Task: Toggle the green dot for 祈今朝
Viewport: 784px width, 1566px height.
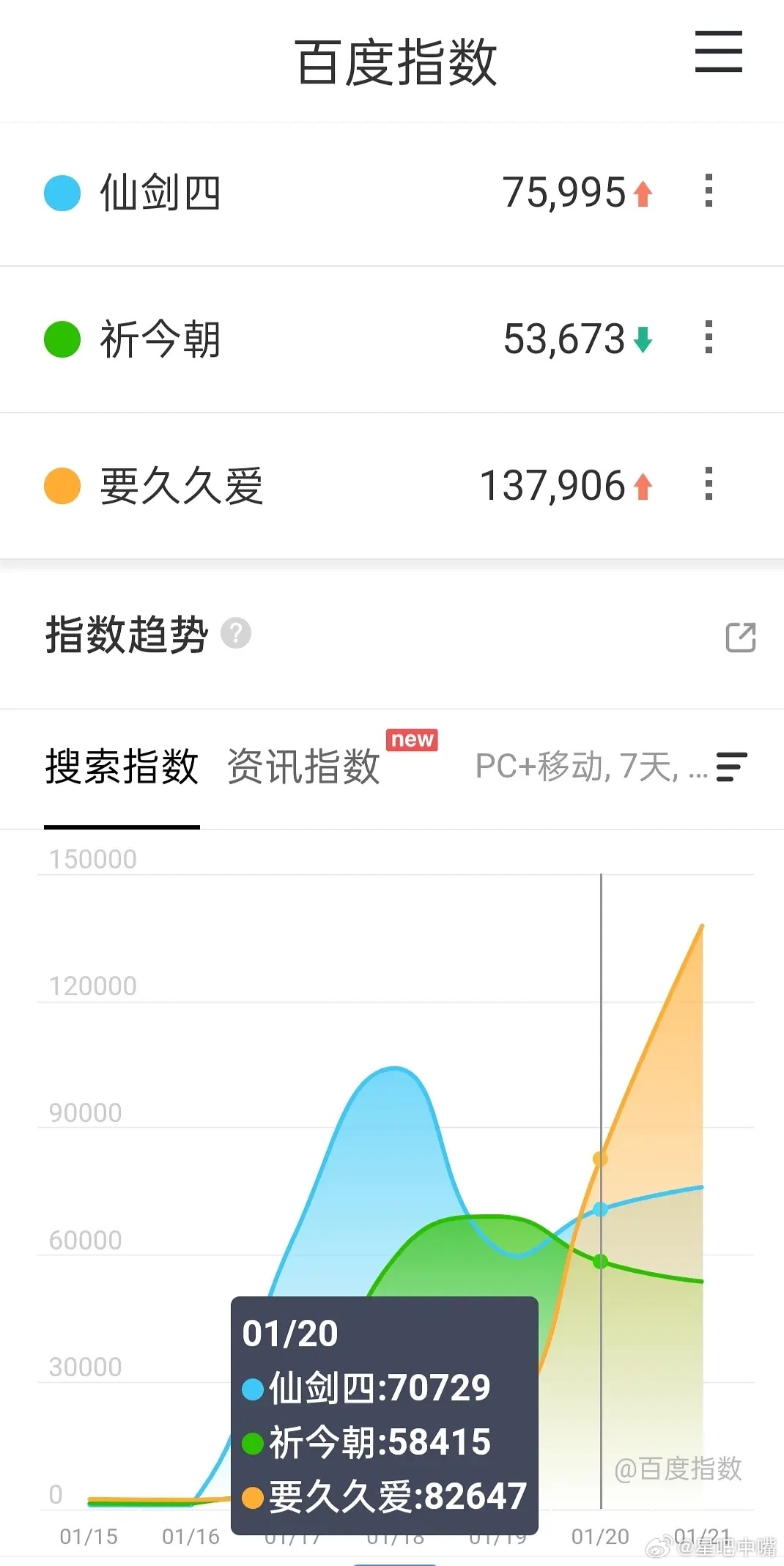Action: click(x=61, y=339)
